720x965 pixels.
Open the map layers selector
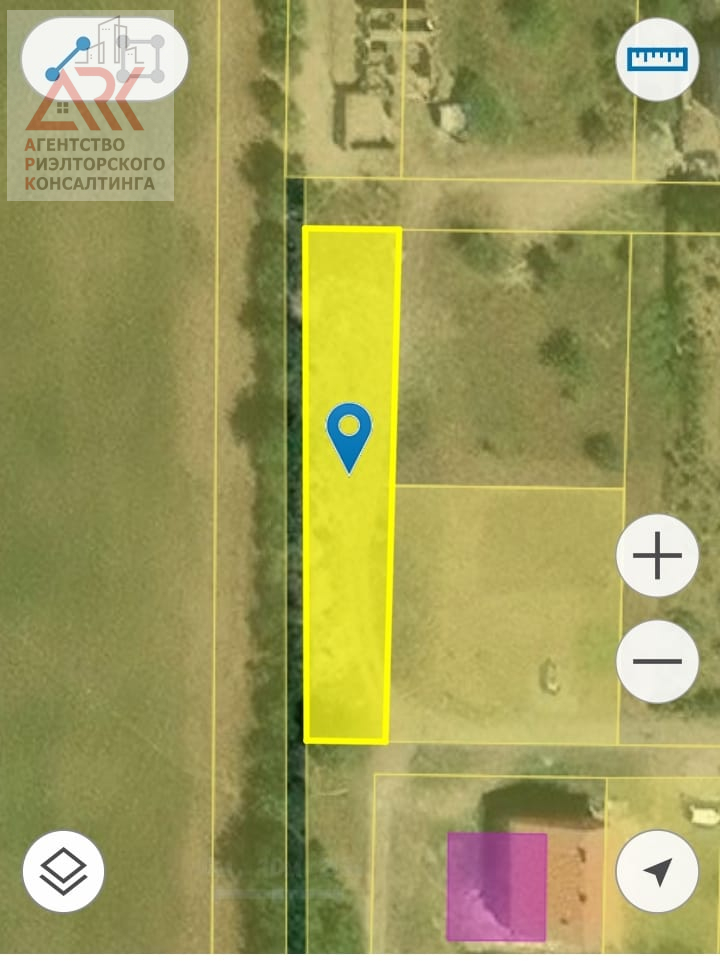(x=63, y=871)
